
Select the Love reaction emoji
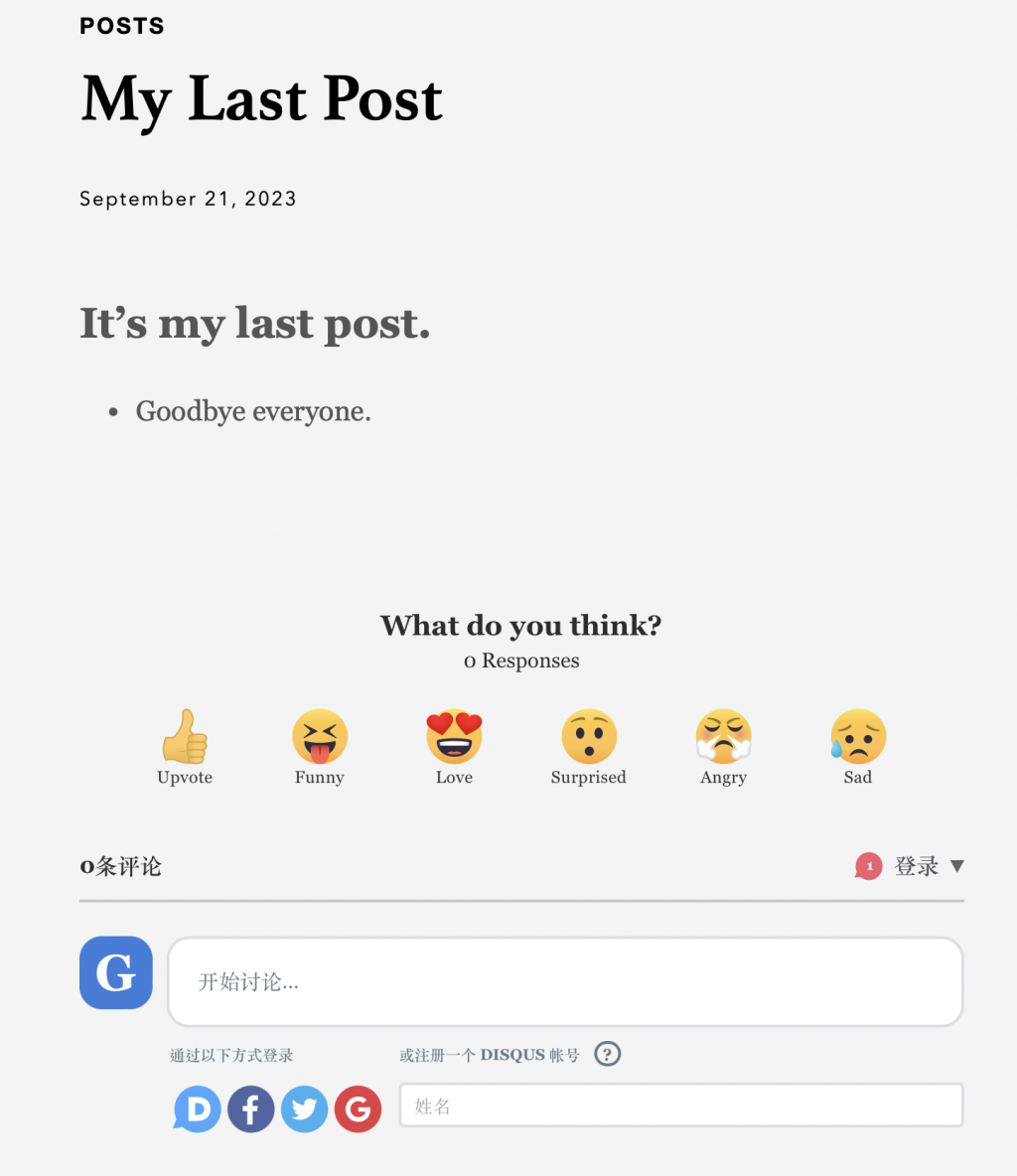coord(454,737)
